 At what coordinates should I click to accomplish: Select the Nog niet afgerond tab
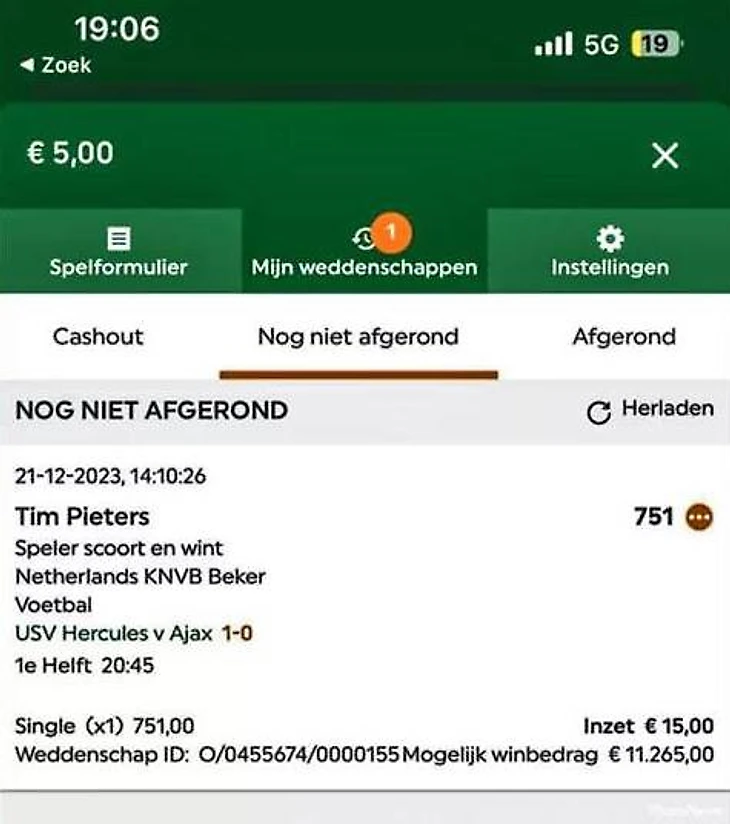pos(358,337)
